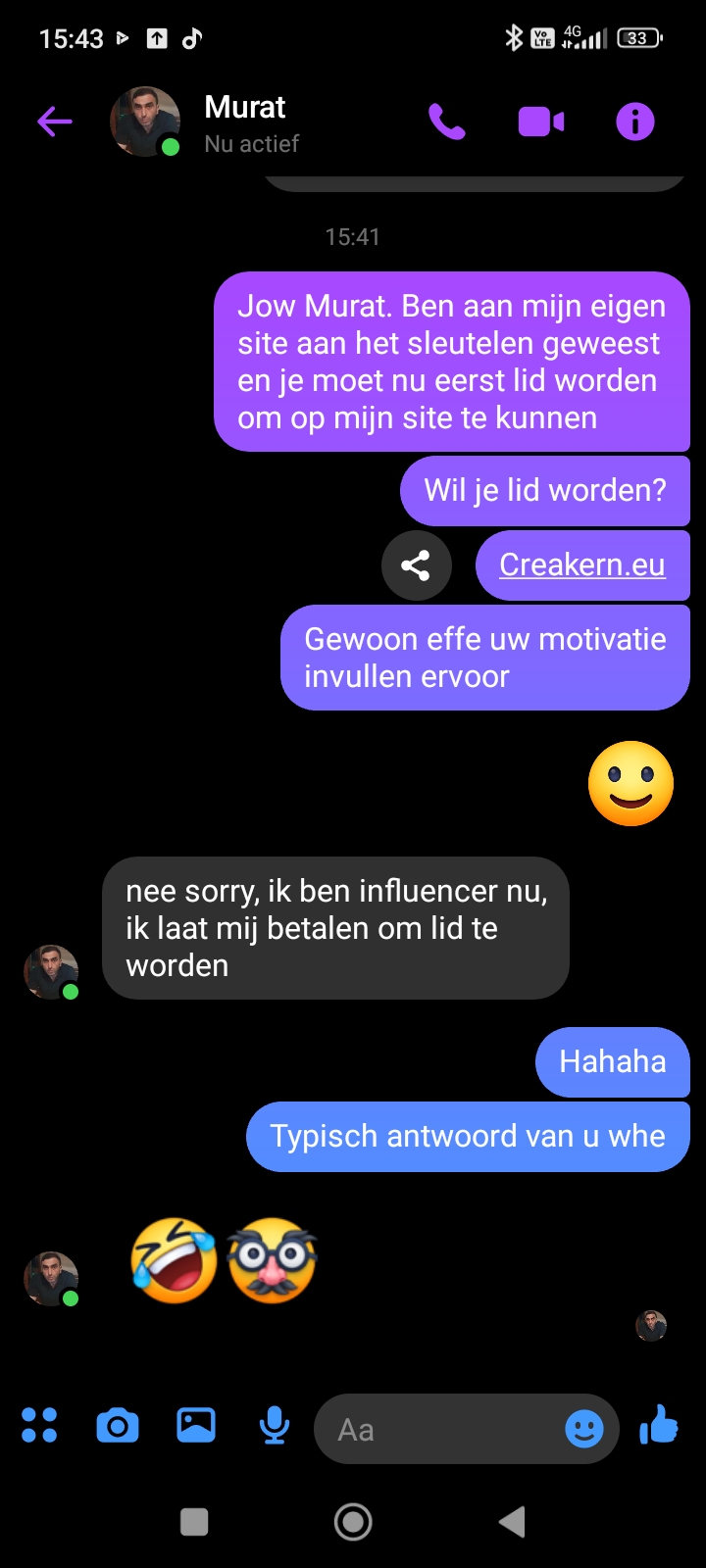
Task: Open the more options grid menu
Action: (39, 1426)
